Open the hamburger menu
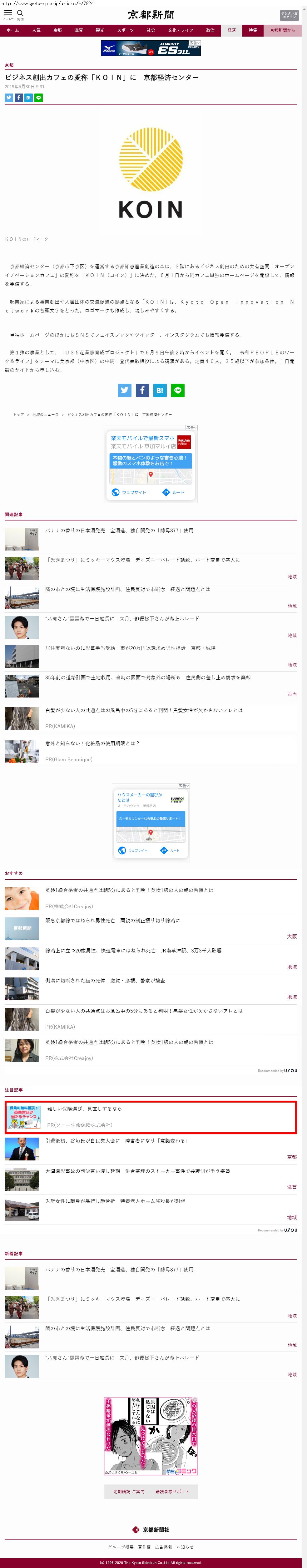This screenshot has height=1568, width=307. [x=8, y=14]
